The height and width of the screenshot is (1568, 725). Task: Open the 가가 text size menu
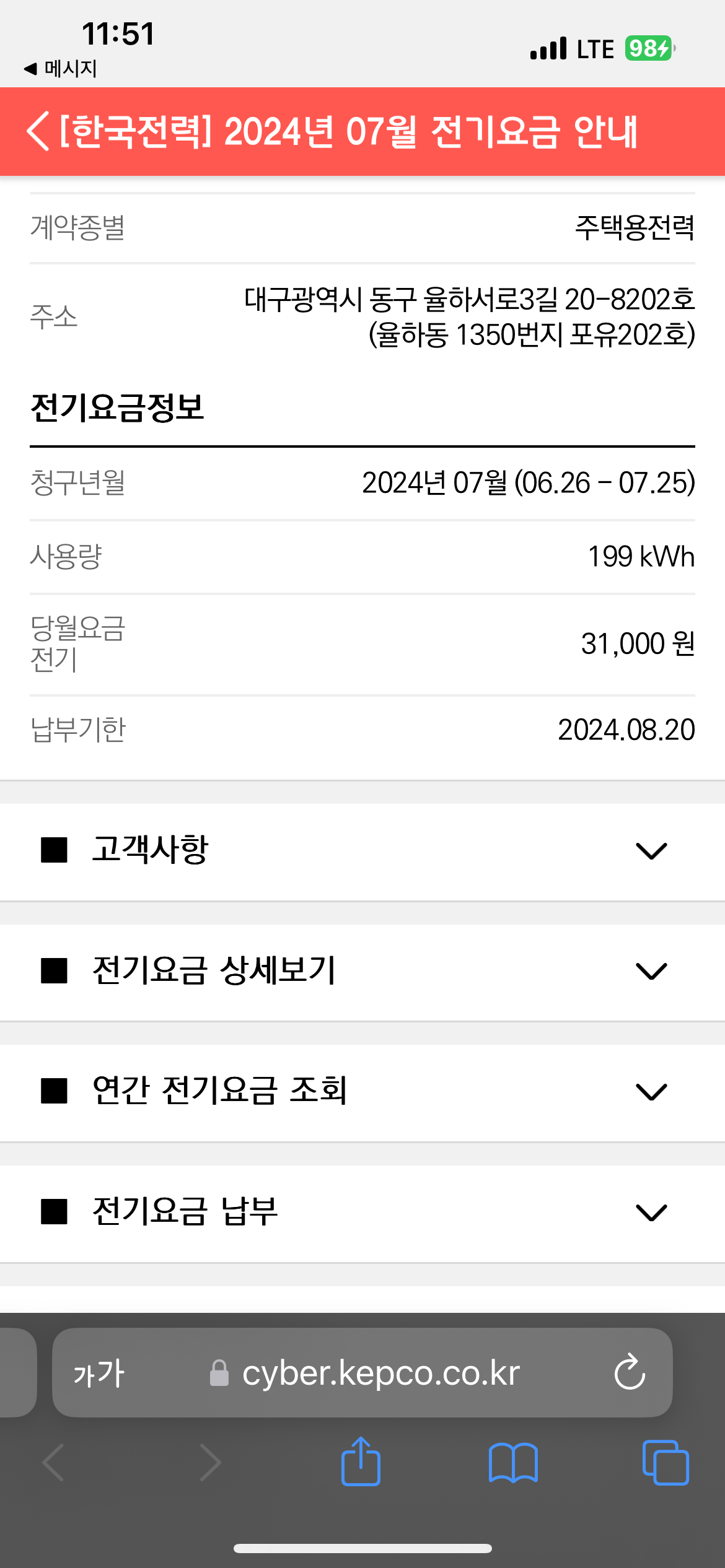tap(99, 1374)
